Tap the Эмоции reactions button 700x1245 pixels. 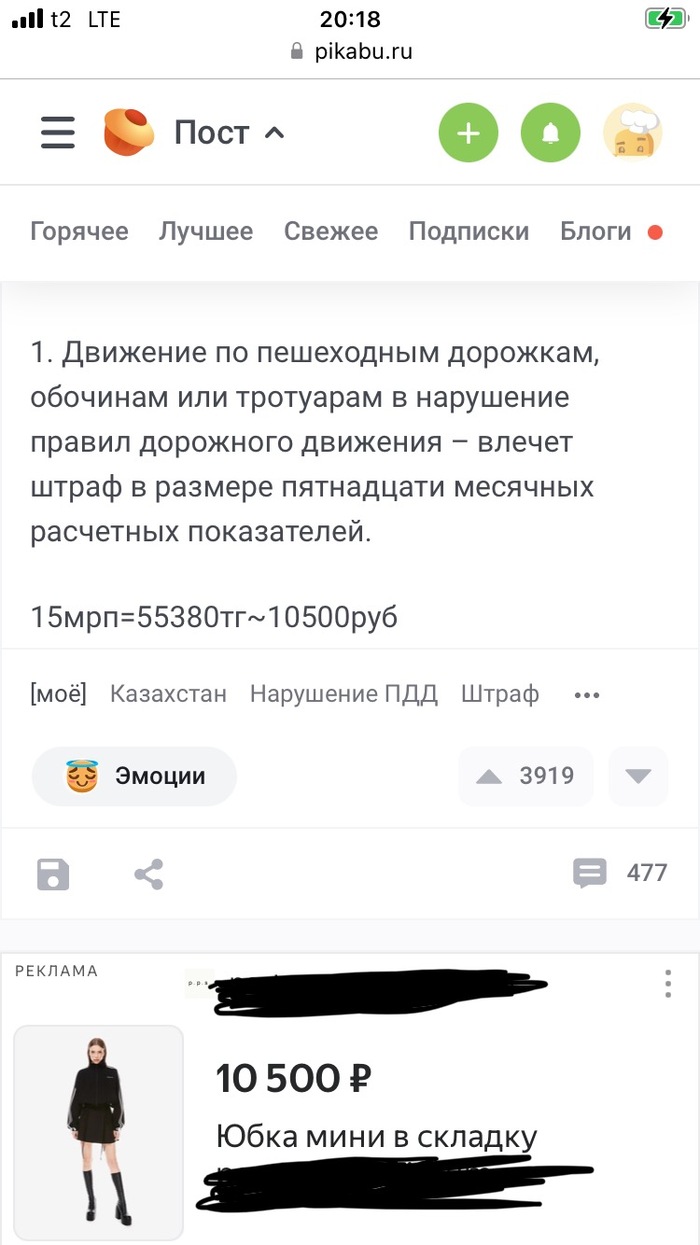[135, 776]
